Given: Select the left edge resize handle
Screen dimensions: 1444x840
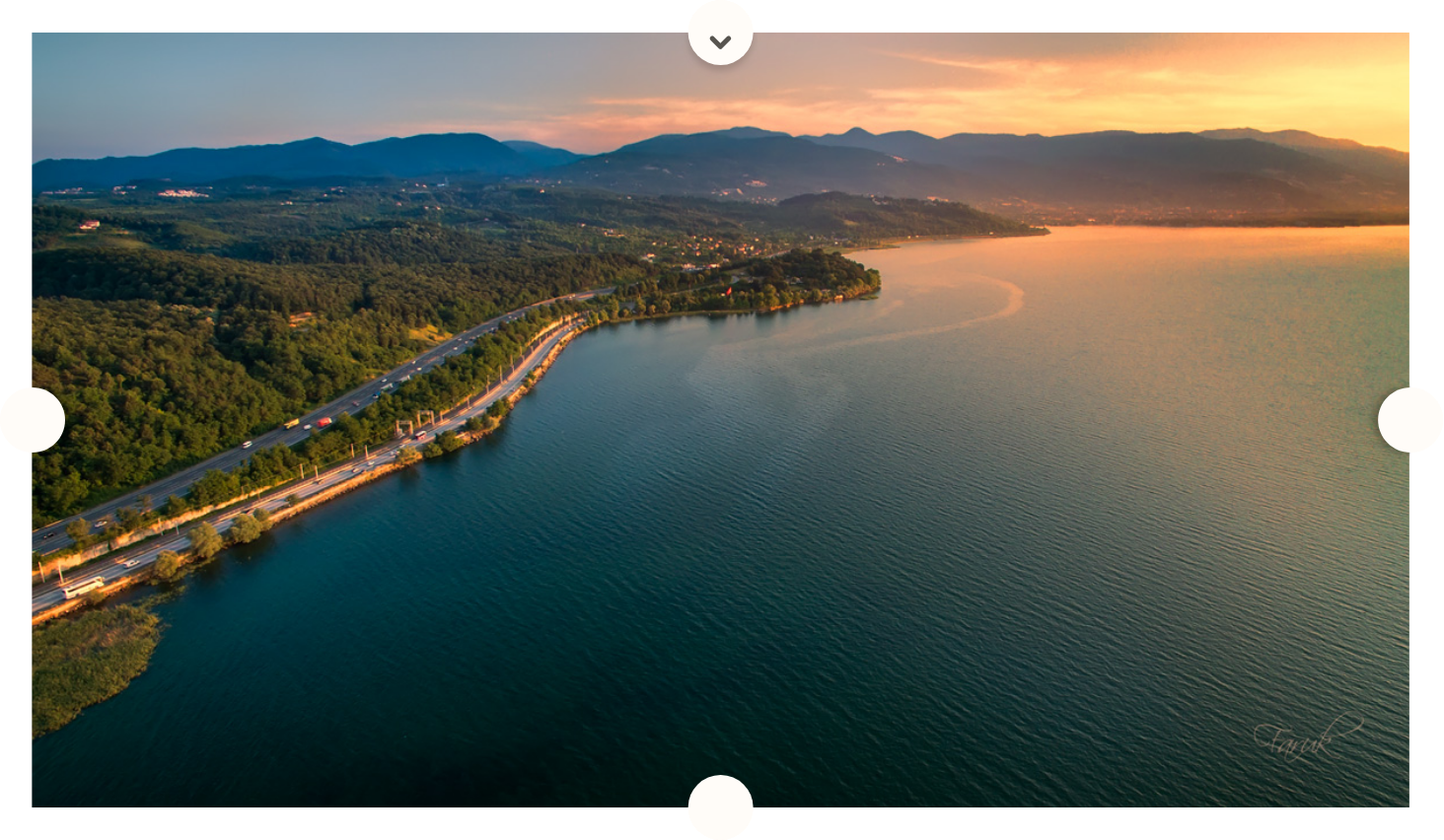Looking at the screenshot, I should tap(33, 420).
